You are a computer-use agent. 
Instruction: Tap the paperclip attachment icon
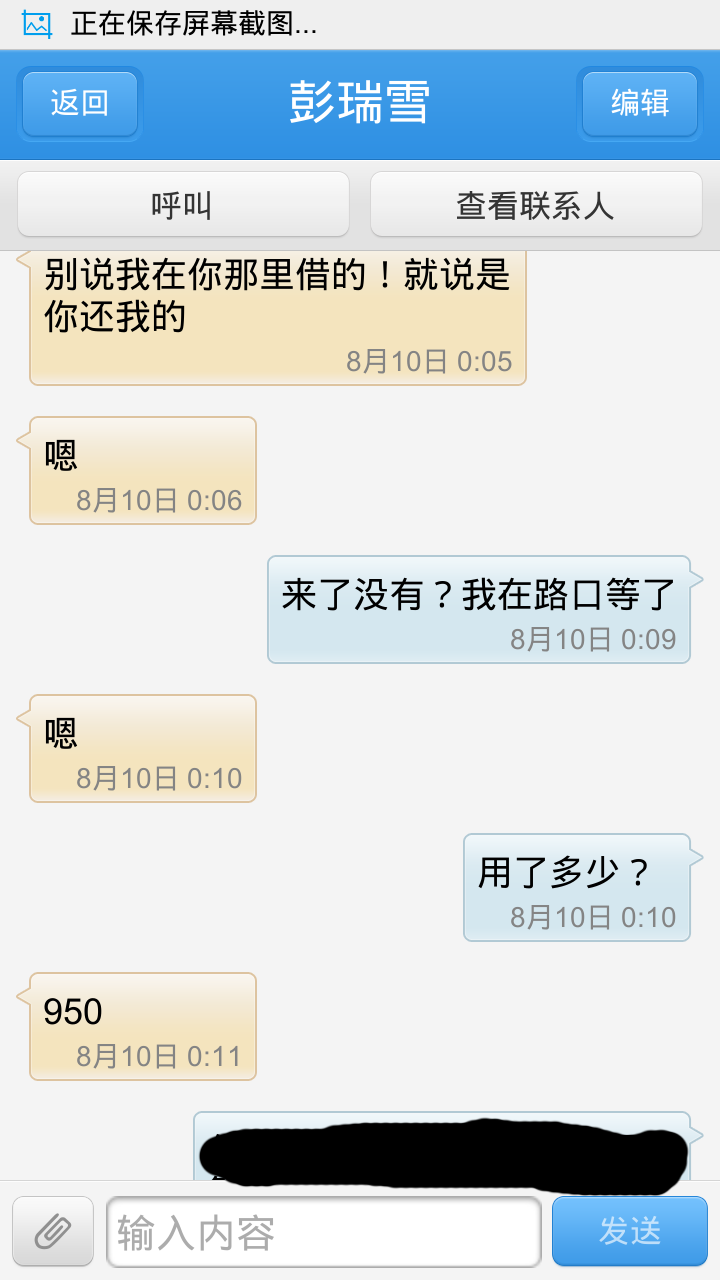click(53, 1232)
